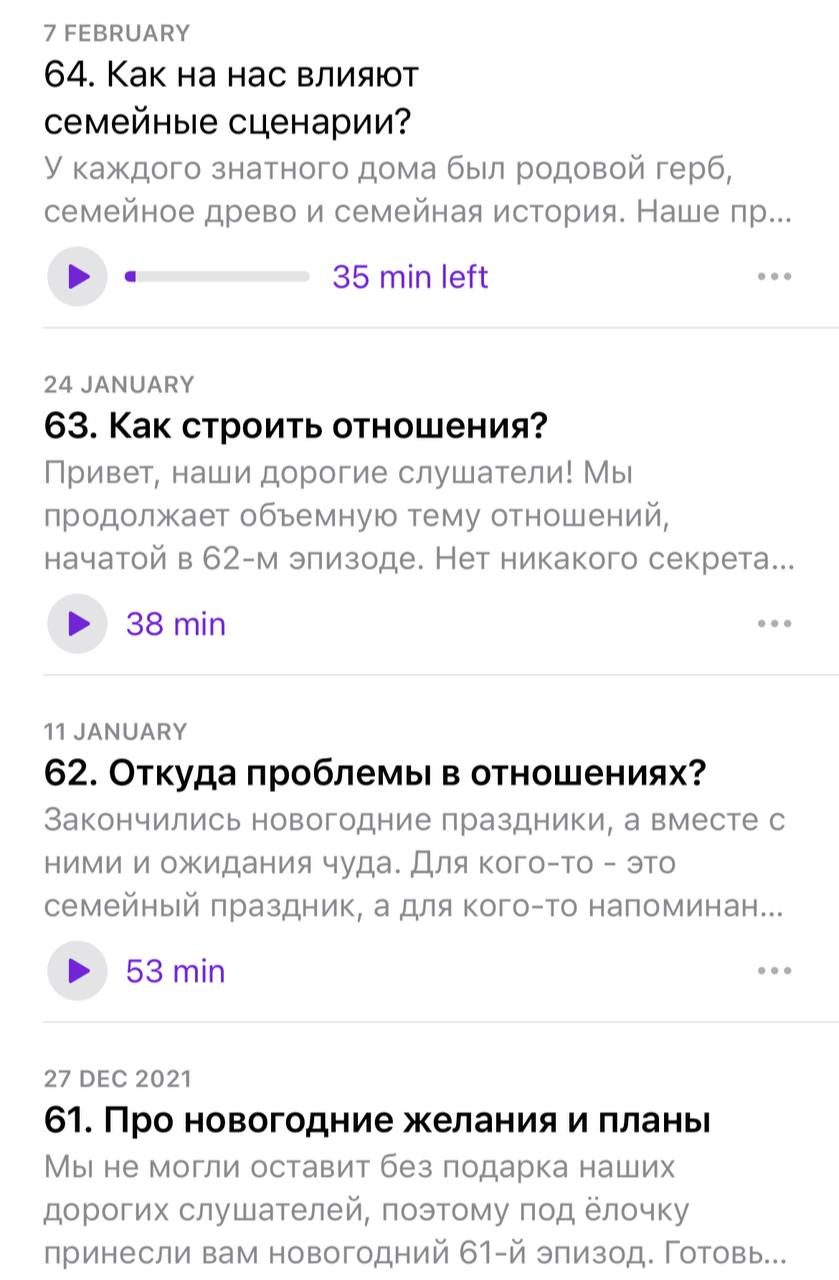Open episode 61 Про новогодние желания и планы
The width and height of the screenshot is (839, 1280).
click(378, 1120)
